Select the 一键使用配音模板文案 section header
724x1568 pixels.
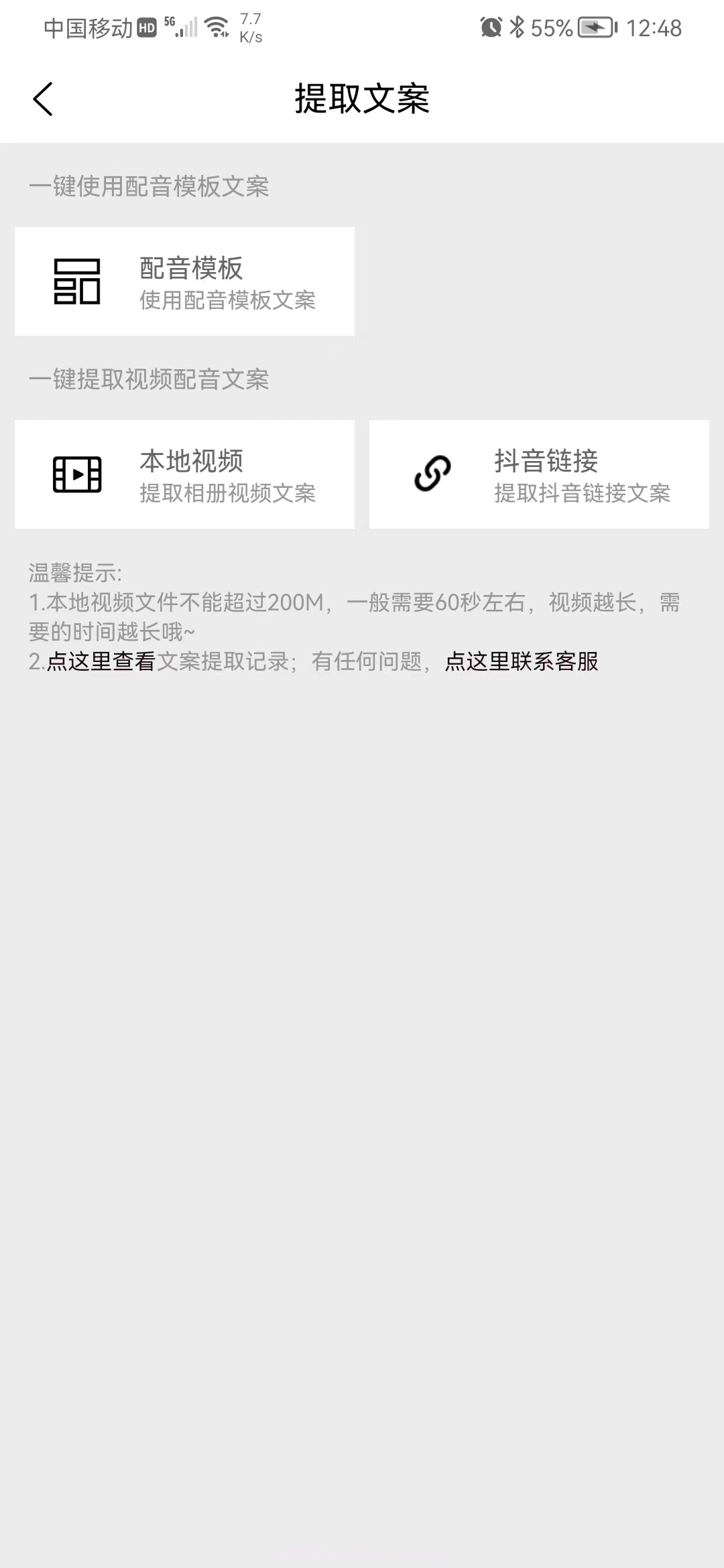coord(149,188)
